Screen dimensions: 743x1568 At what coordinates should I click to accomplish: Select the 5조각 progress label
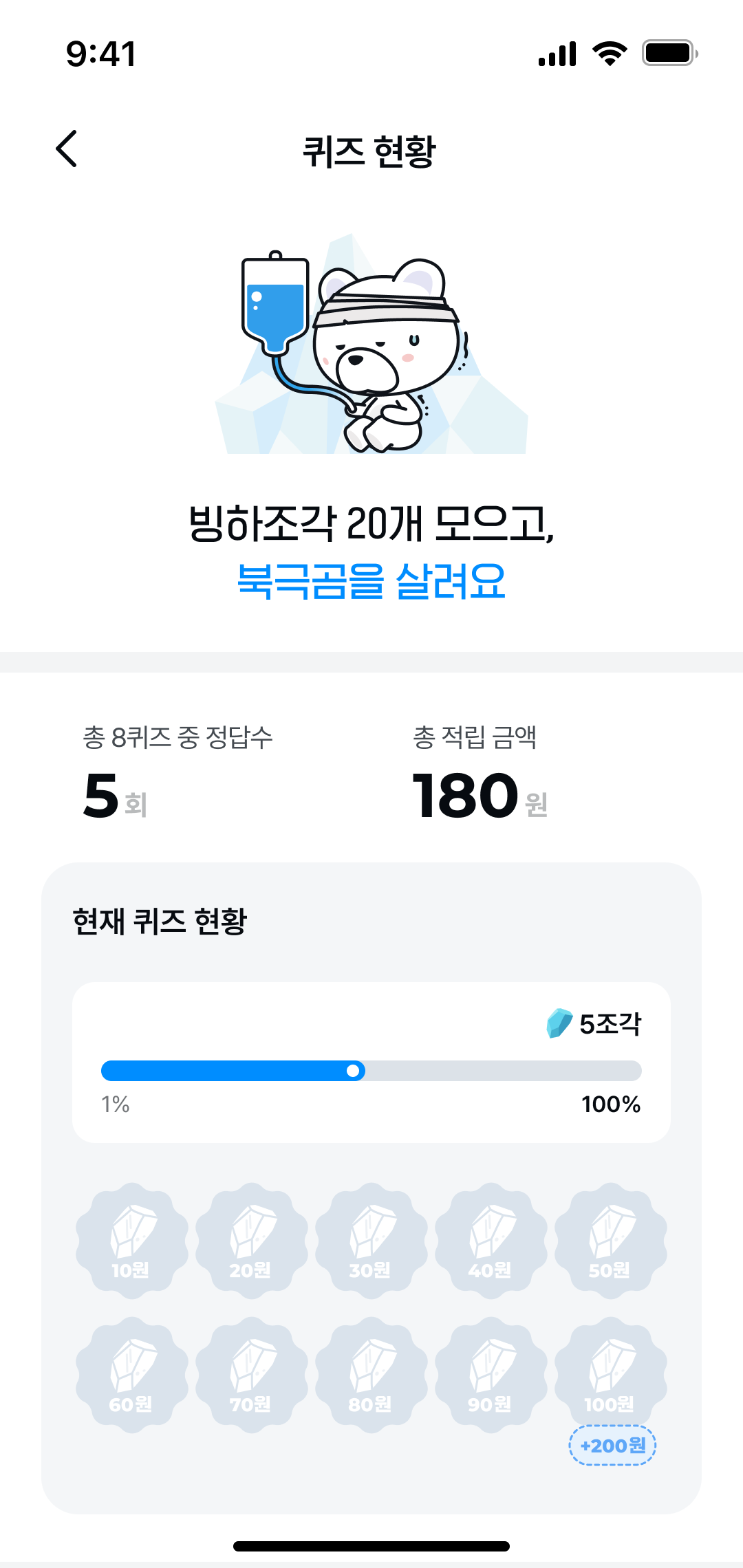pyautogui.click(x=611, y=1025)
